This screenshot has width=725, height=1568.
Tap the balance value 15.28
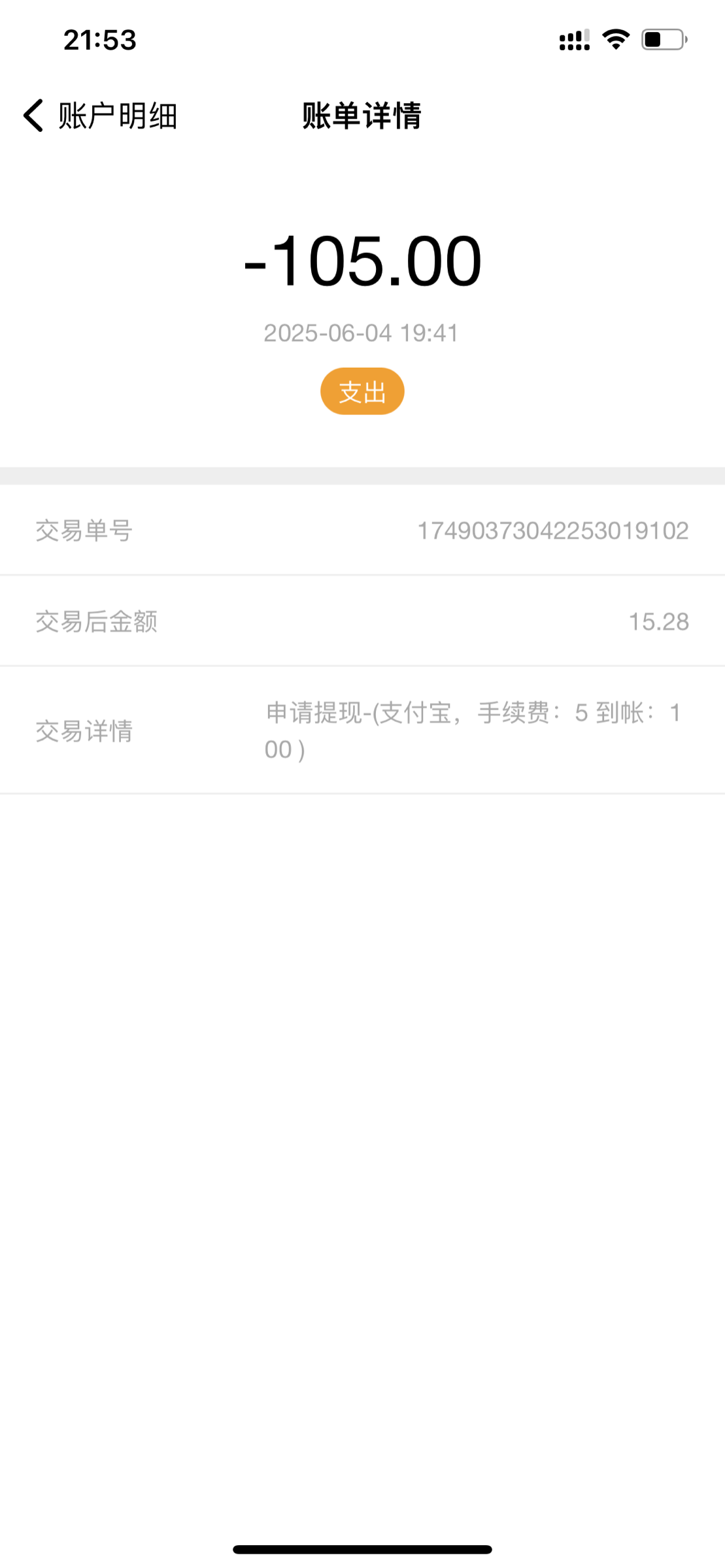pyautogui.click(x=658, y=621)
